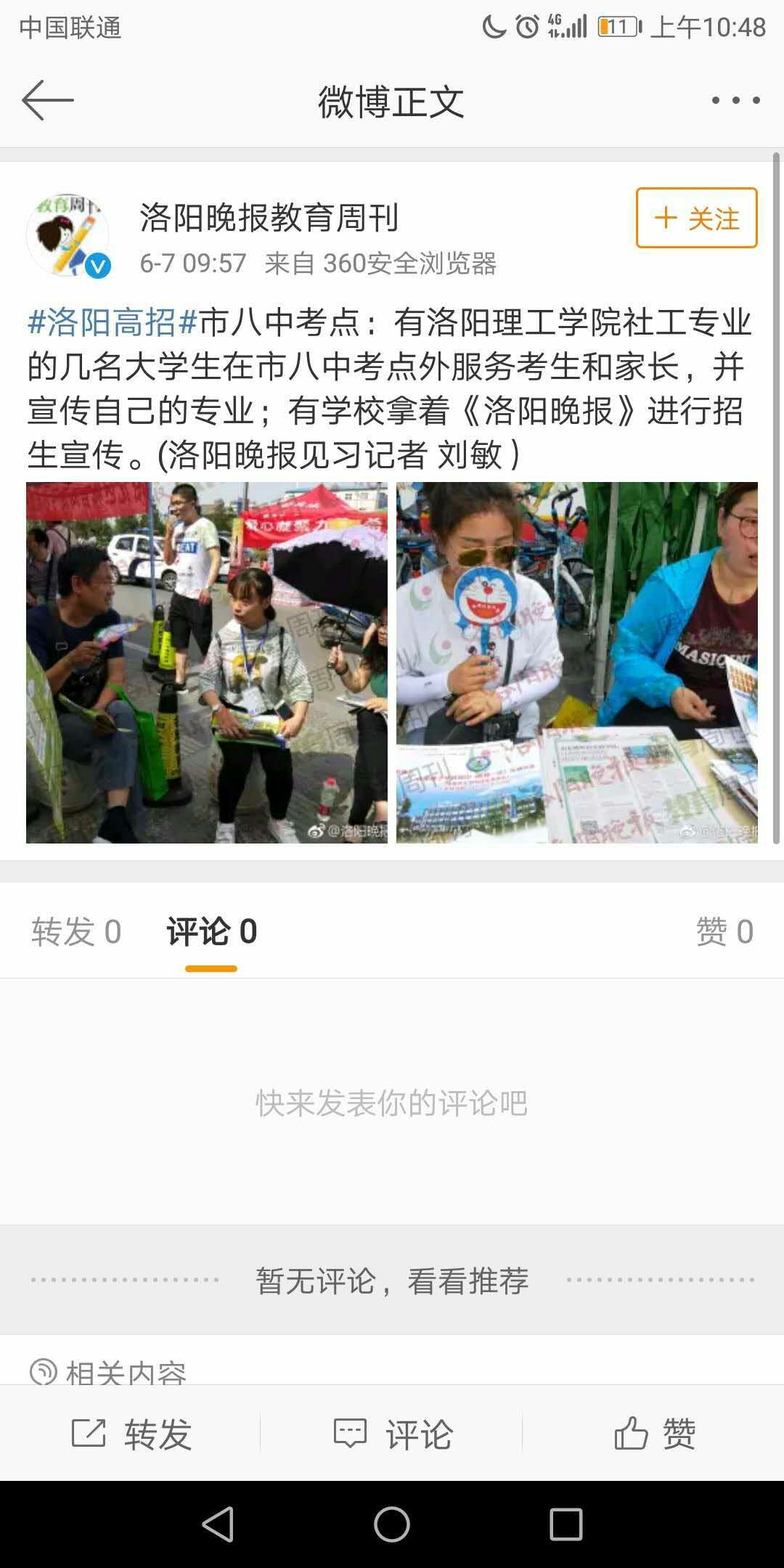This screenshot has height=1568, width=784.
Task: Open the system recent apps button
Action: 566,1524
